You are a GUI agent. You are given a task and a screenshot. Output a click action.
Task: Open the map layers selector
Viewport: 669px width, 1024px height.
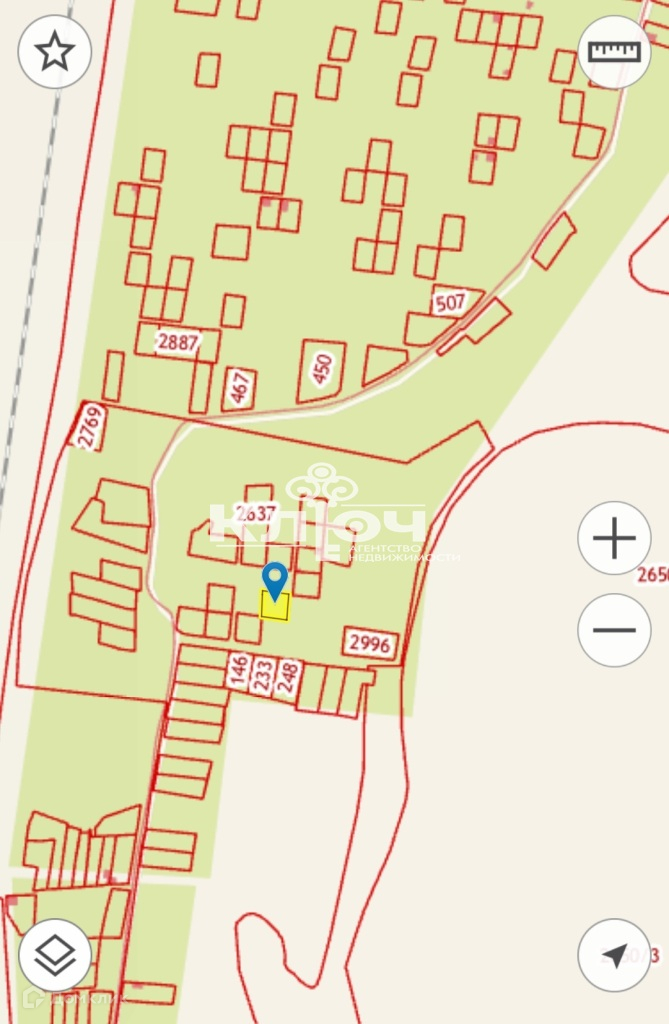(x=54, y=955)
